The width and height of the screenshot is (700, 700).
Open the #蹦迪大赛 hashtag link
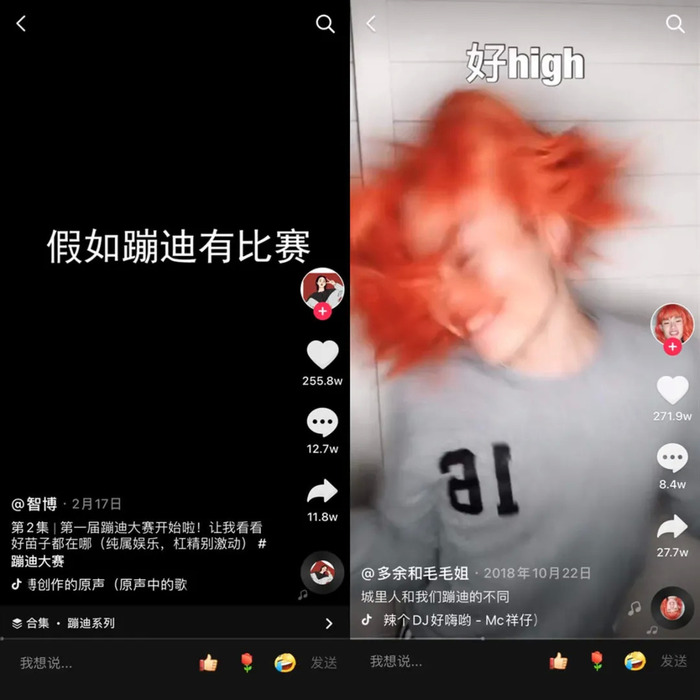[x=40, y=561]
